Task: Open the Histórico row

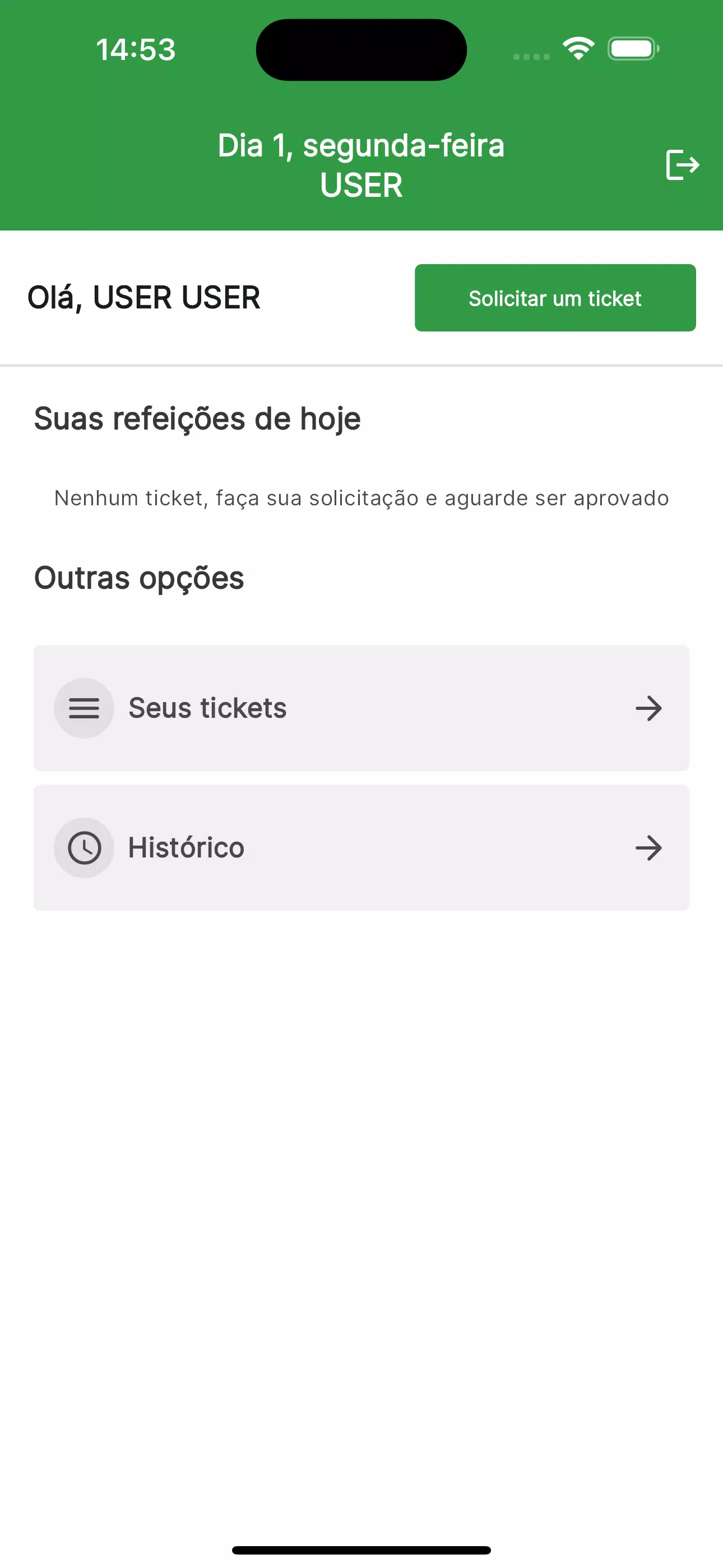Action: click(361, 847)
